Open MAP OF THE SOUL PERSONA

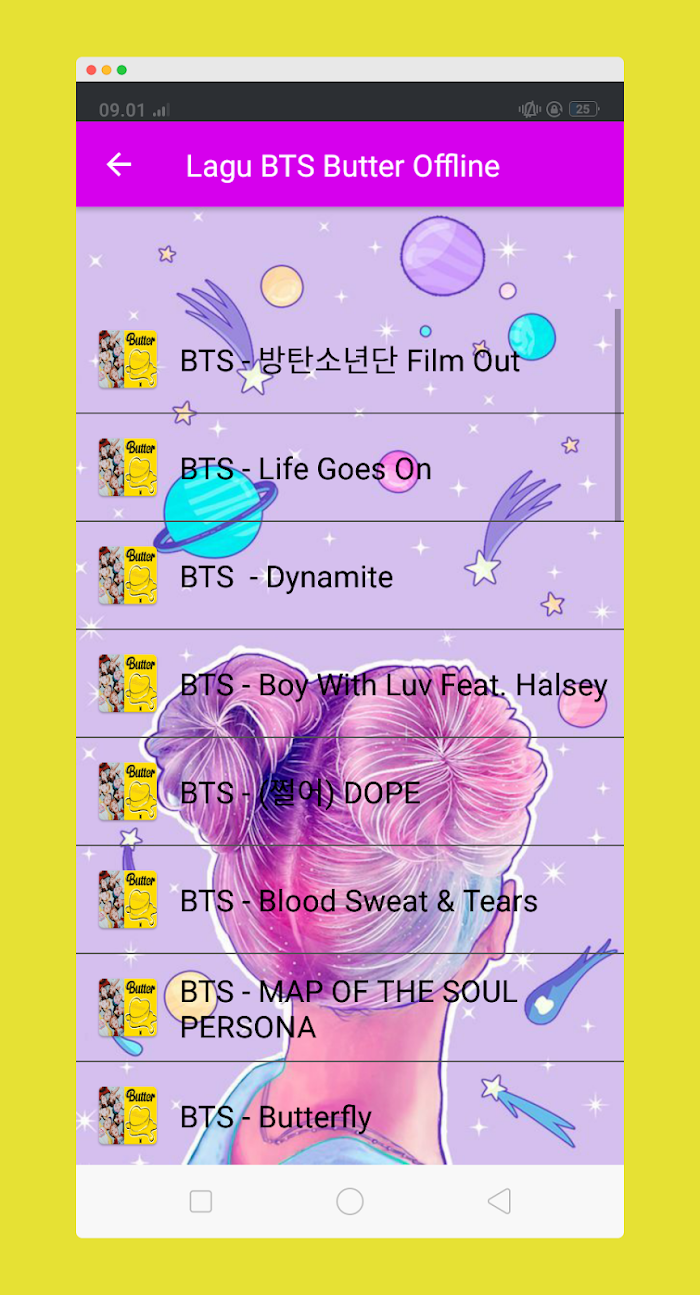(348, 1009)
